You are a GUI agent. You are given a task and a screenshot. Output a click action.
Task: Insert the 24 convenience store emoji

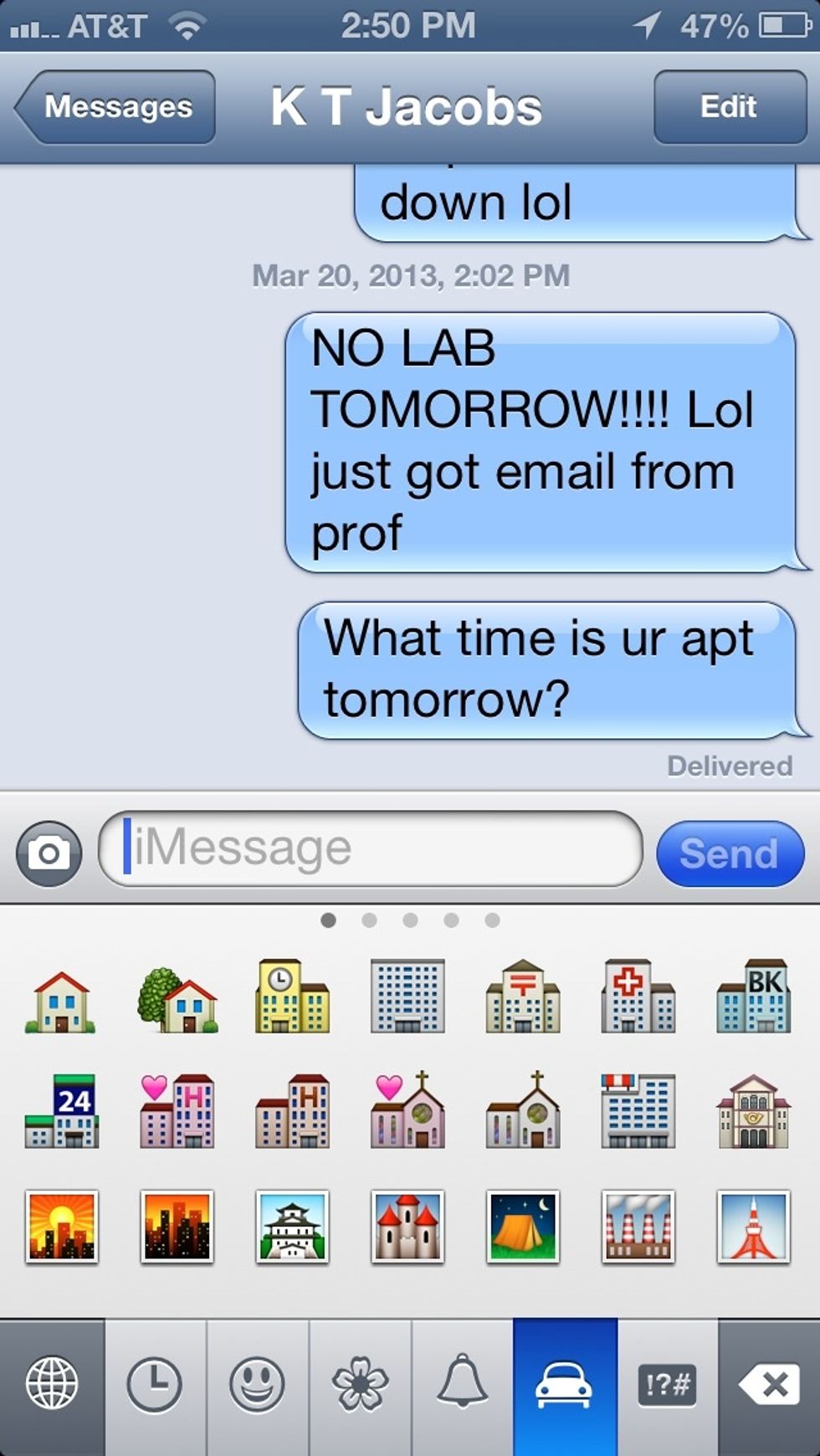(x=62, y=1111)
